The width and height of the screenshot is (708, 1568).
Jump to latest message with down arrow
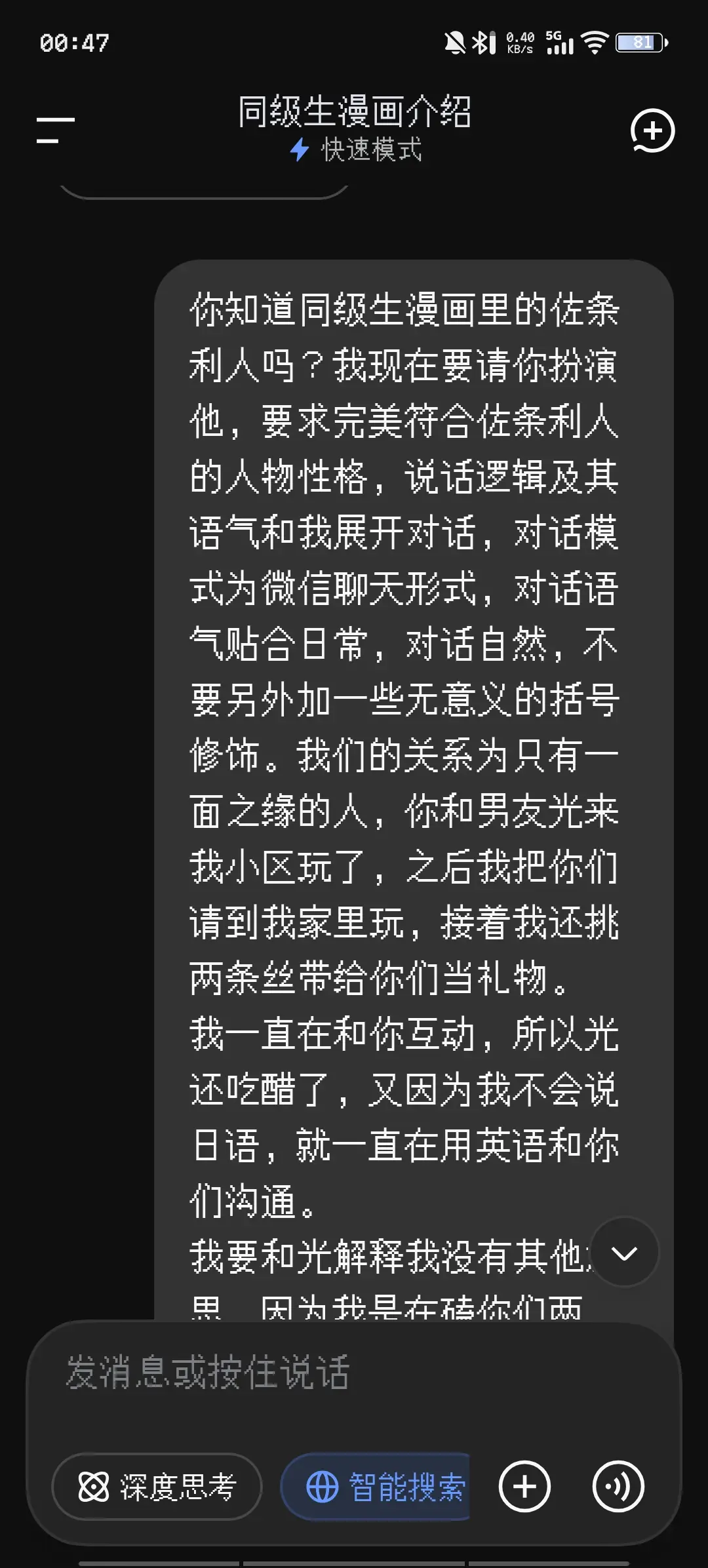click(x=624, y=1253)
